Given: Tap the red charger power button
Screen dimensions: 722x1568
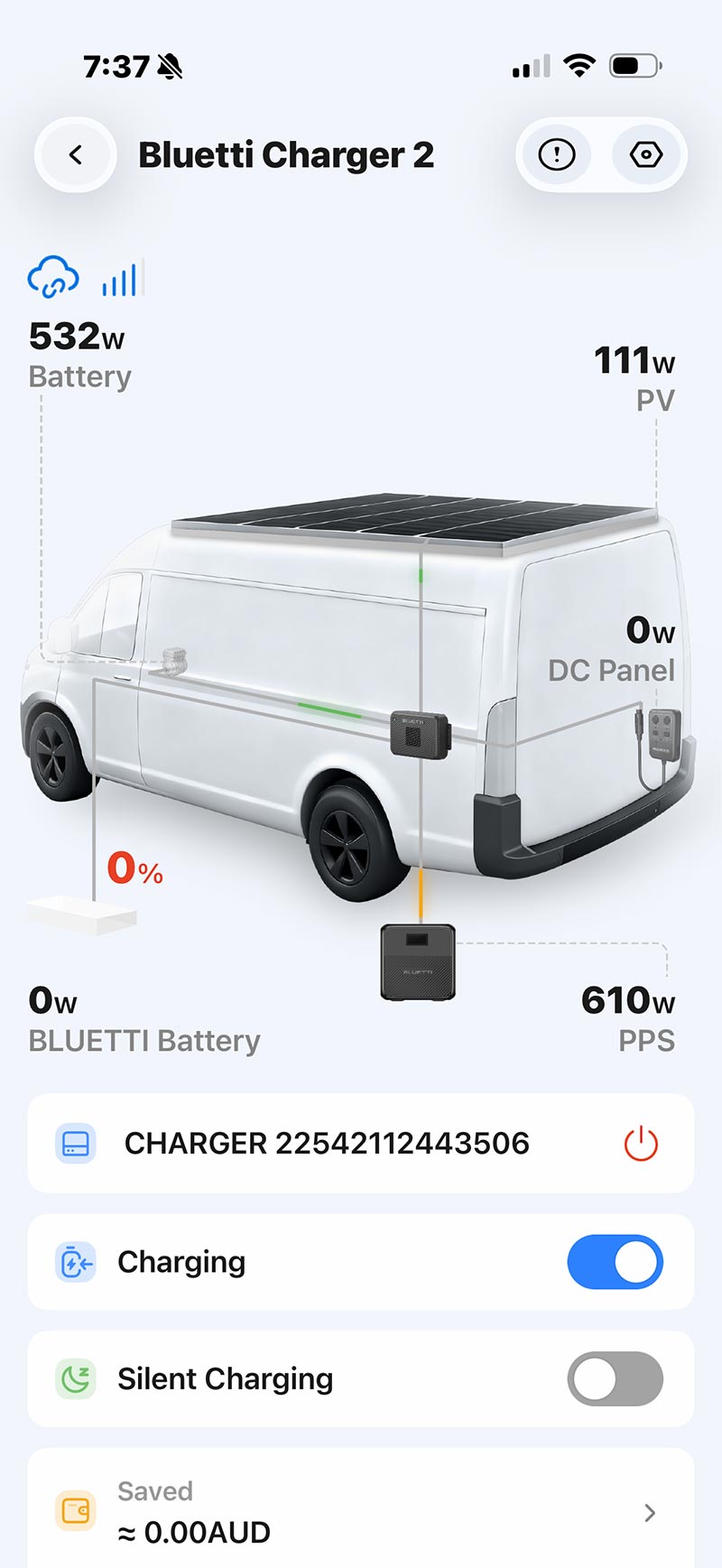Looking at the screenshot, I should coord(641,1144).
